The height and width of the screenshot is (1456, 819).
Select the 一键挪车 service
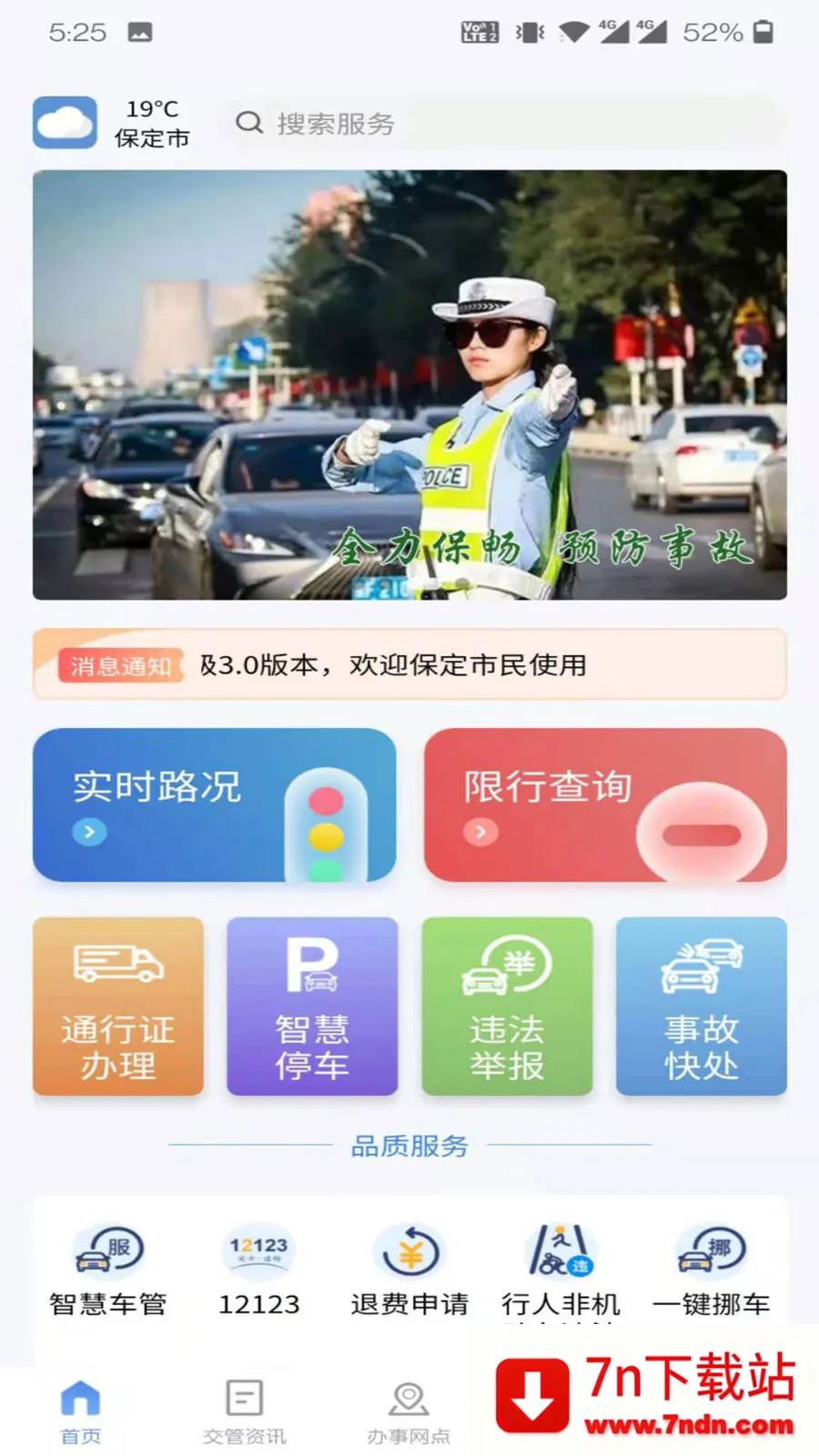712,1271
